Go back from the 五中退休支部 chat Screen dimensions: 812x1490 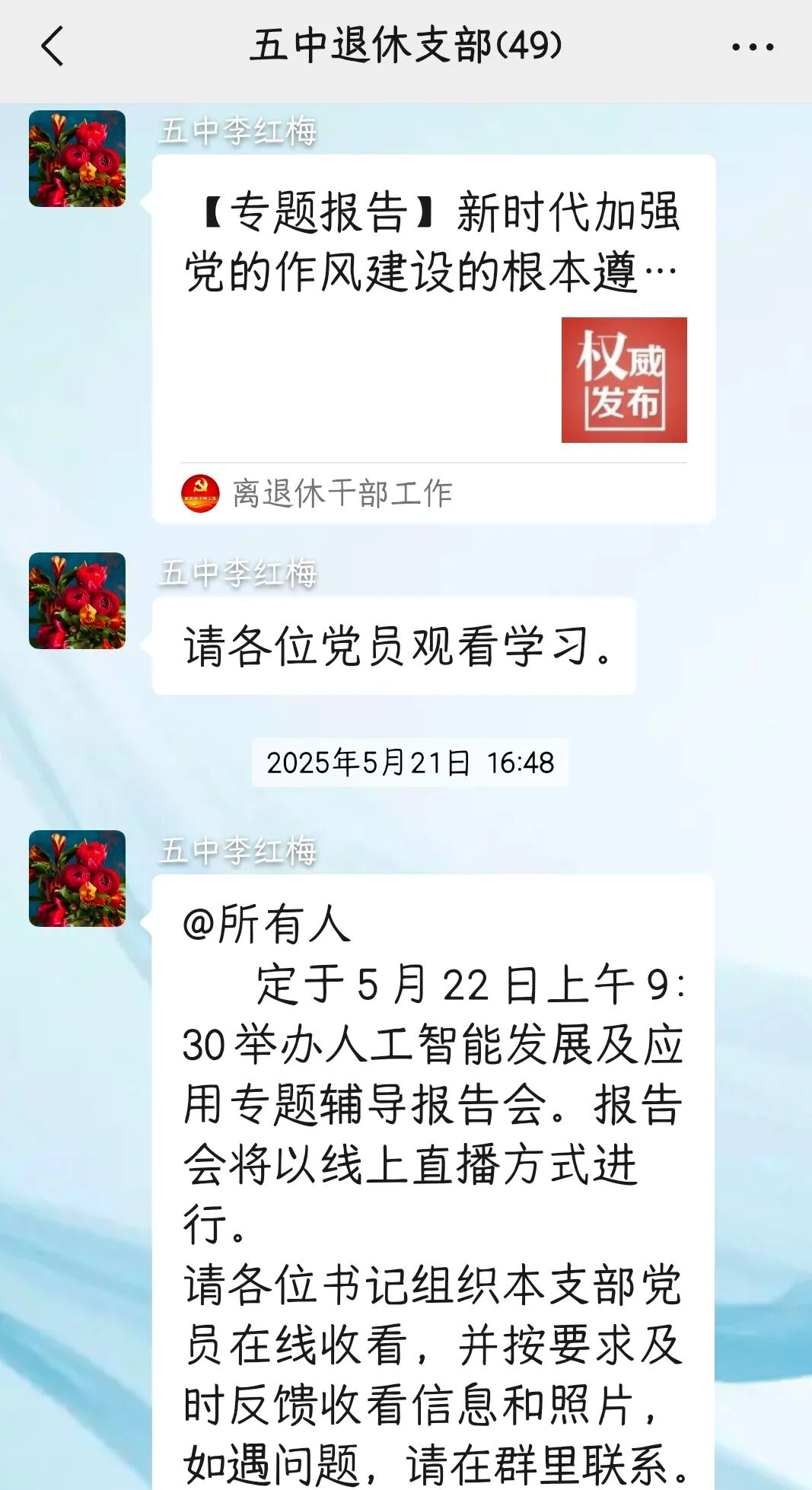[x=52, y=46]
